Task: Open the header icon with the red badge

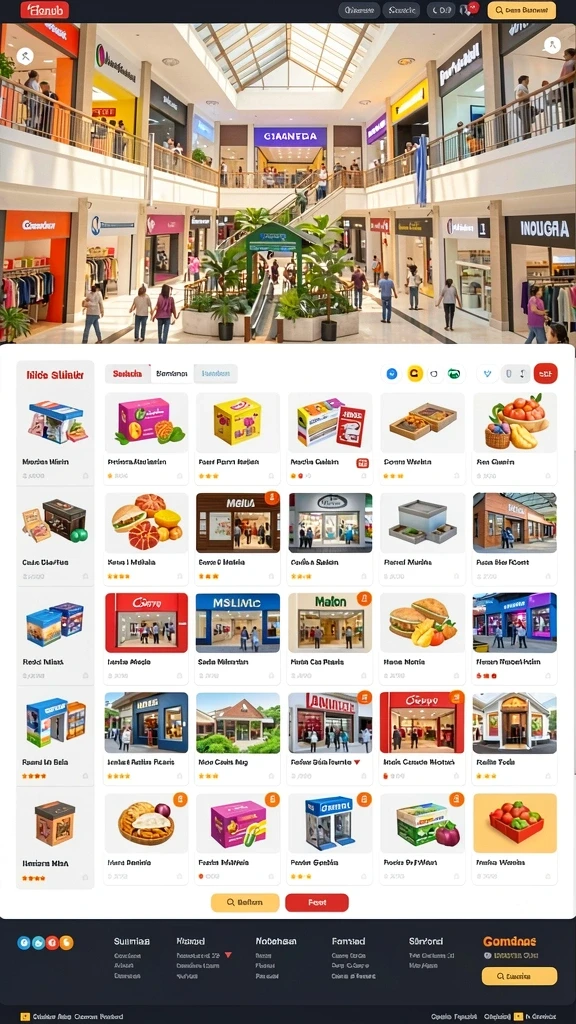Action: tap(468, 10)
